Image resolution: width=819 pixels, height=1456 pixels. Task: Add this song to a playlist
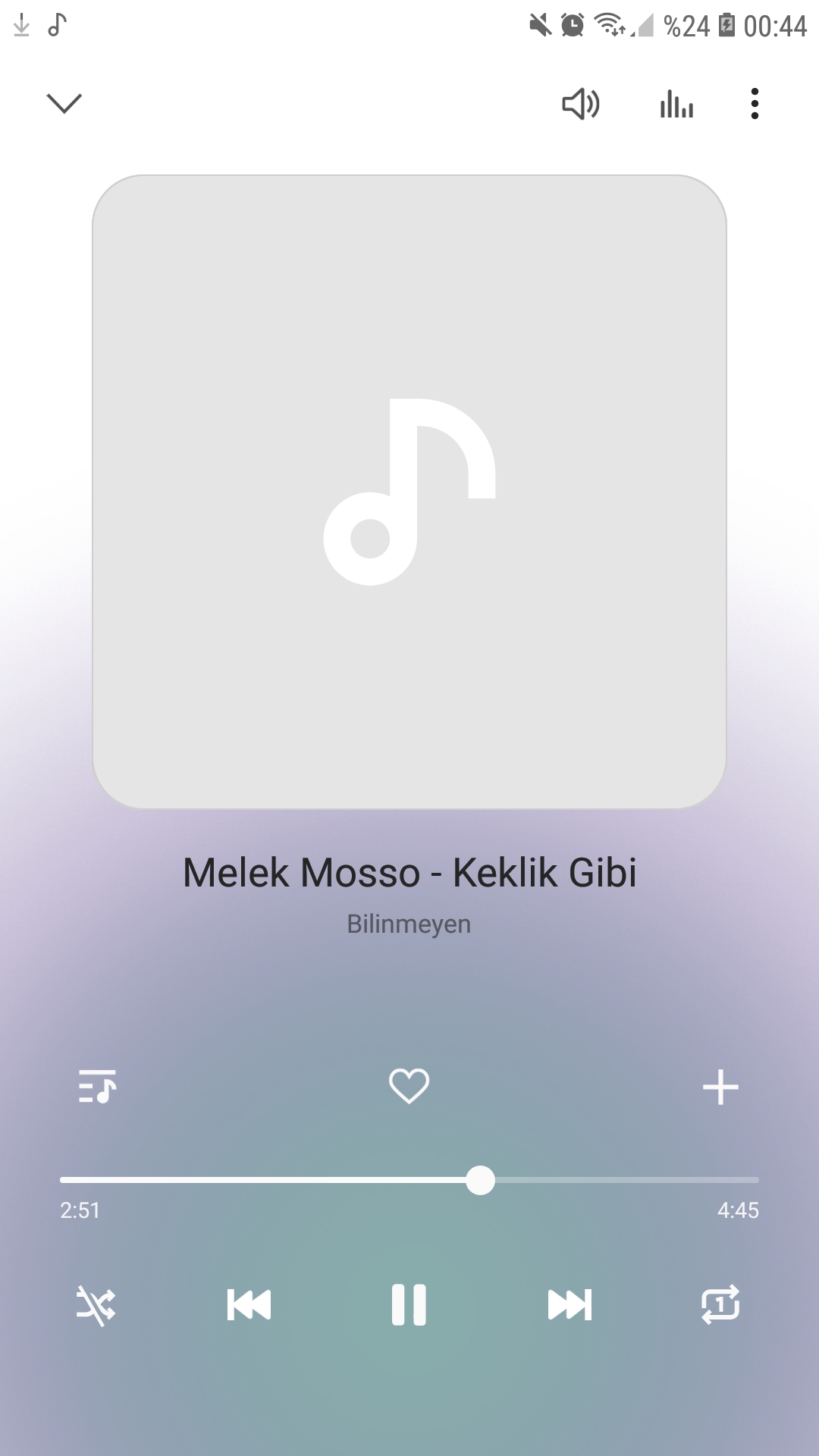(720, 1087)
